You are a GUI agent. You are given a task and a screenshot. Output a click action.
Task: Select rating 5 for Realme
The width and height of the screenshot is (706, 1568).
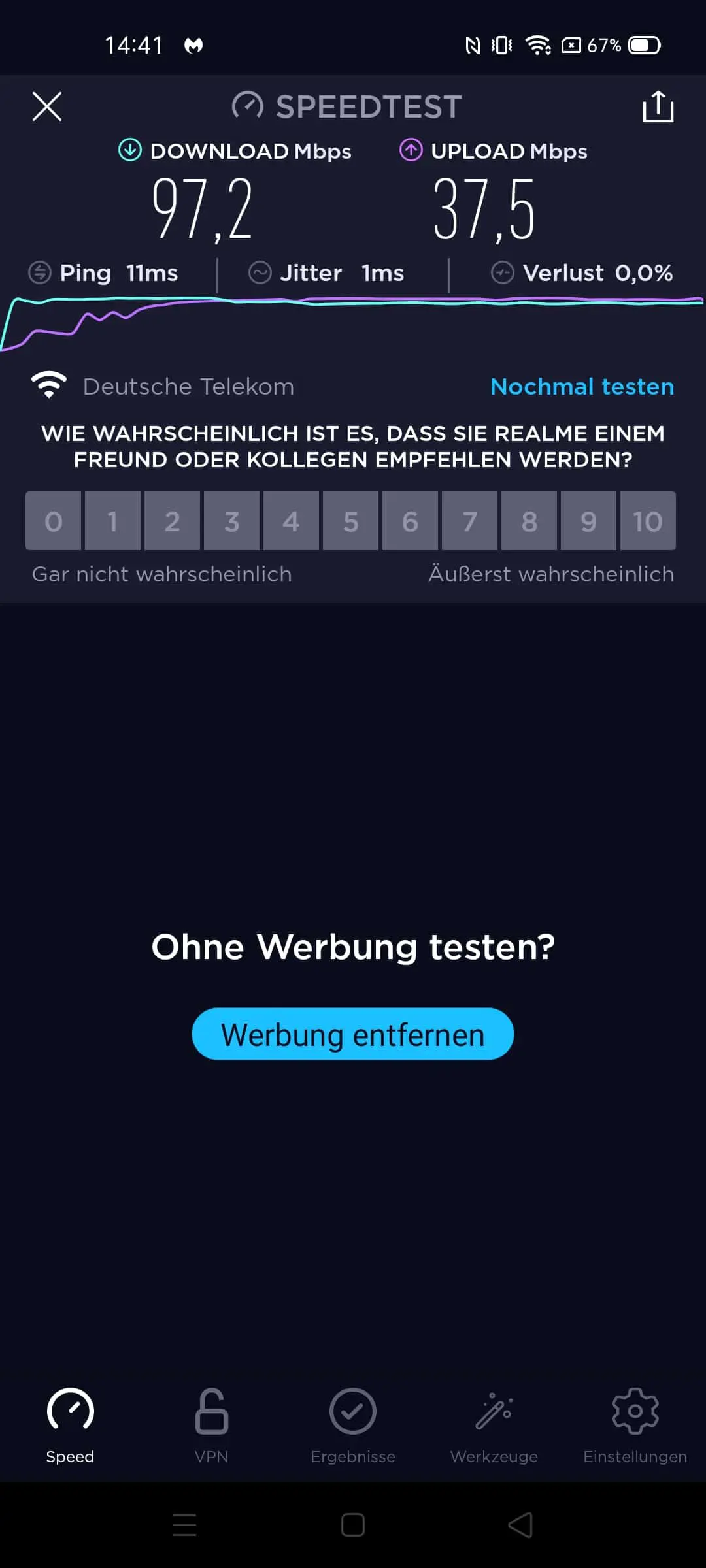point(350,521)
